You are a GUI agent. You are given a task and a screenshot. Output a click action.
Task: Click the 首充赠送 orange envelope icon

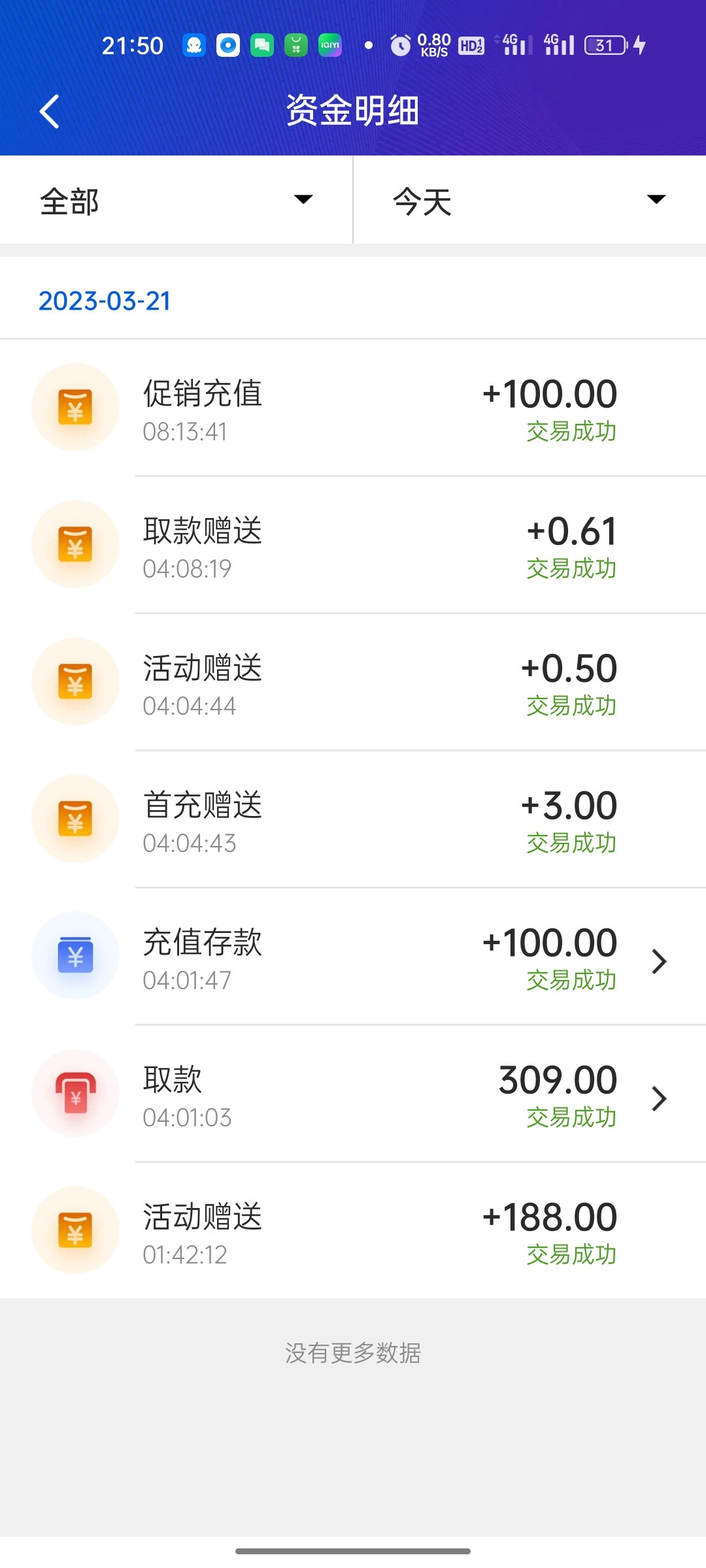coord(75,819)
